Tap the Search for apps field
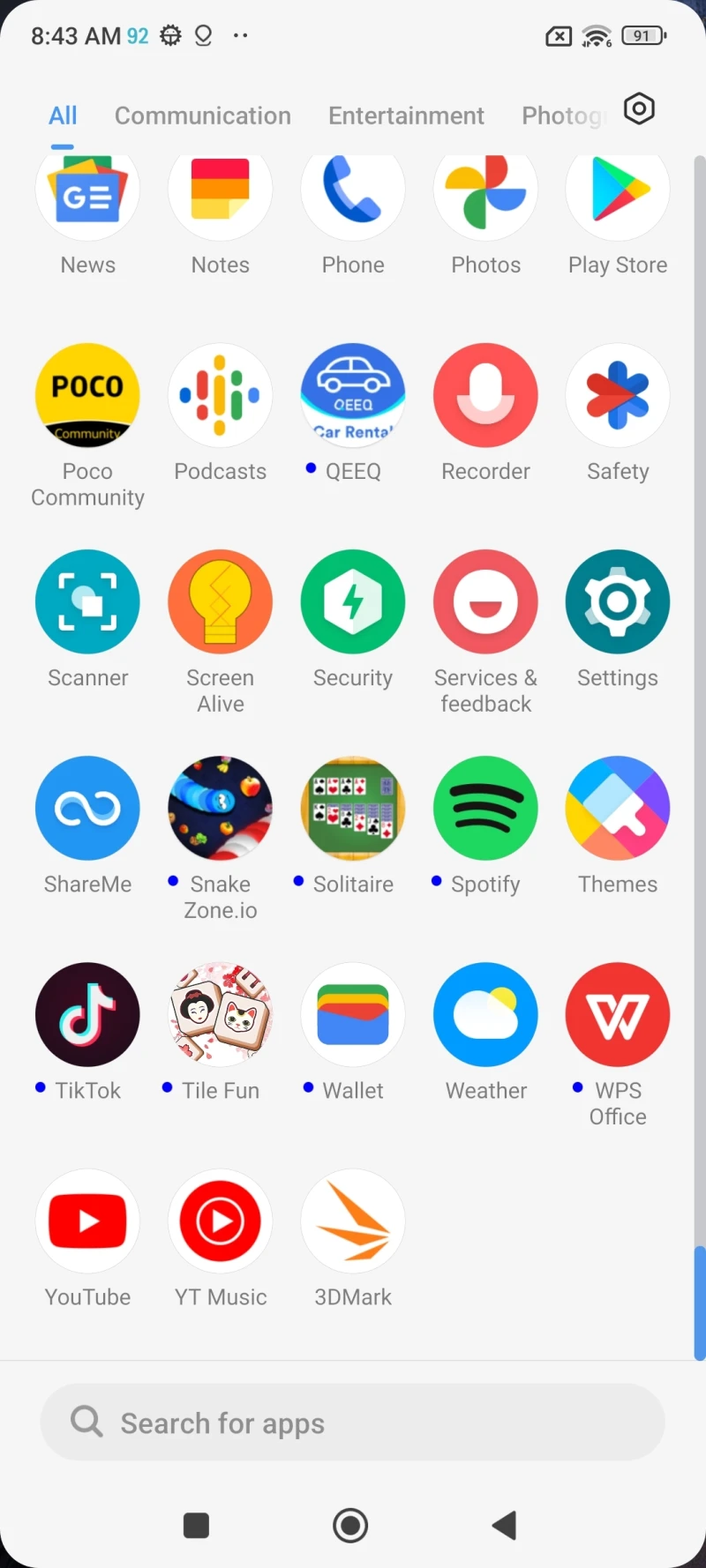 (x=353, y=1422)
